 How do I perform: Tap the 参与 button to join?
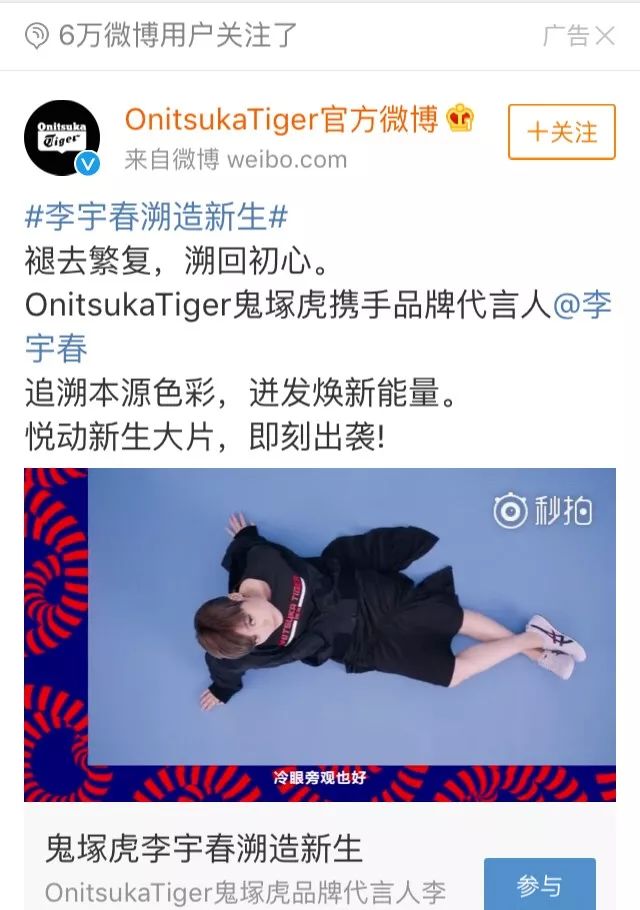click(x=539, y=884)
